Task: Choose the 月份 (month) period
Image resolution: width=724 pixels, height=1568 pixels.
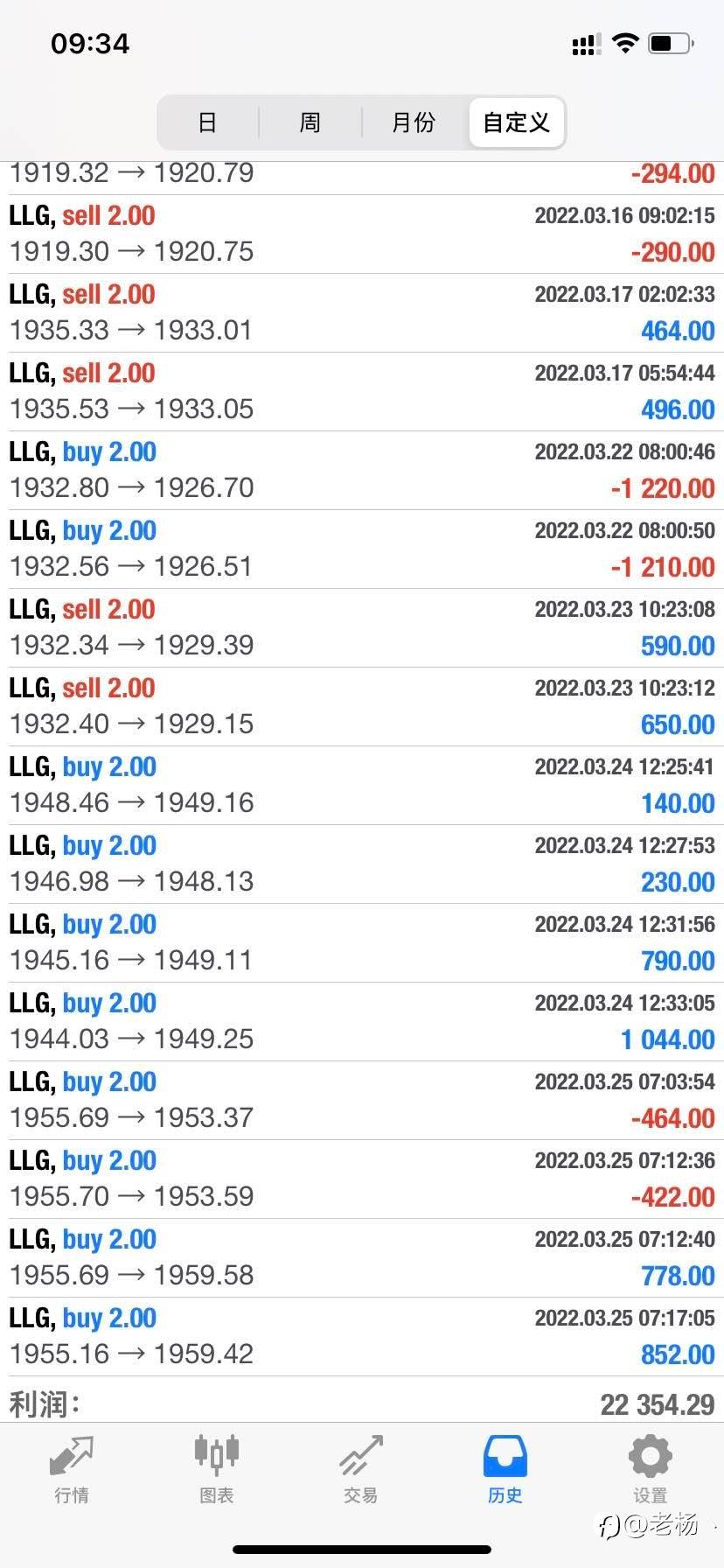Action: coord(414,122)
